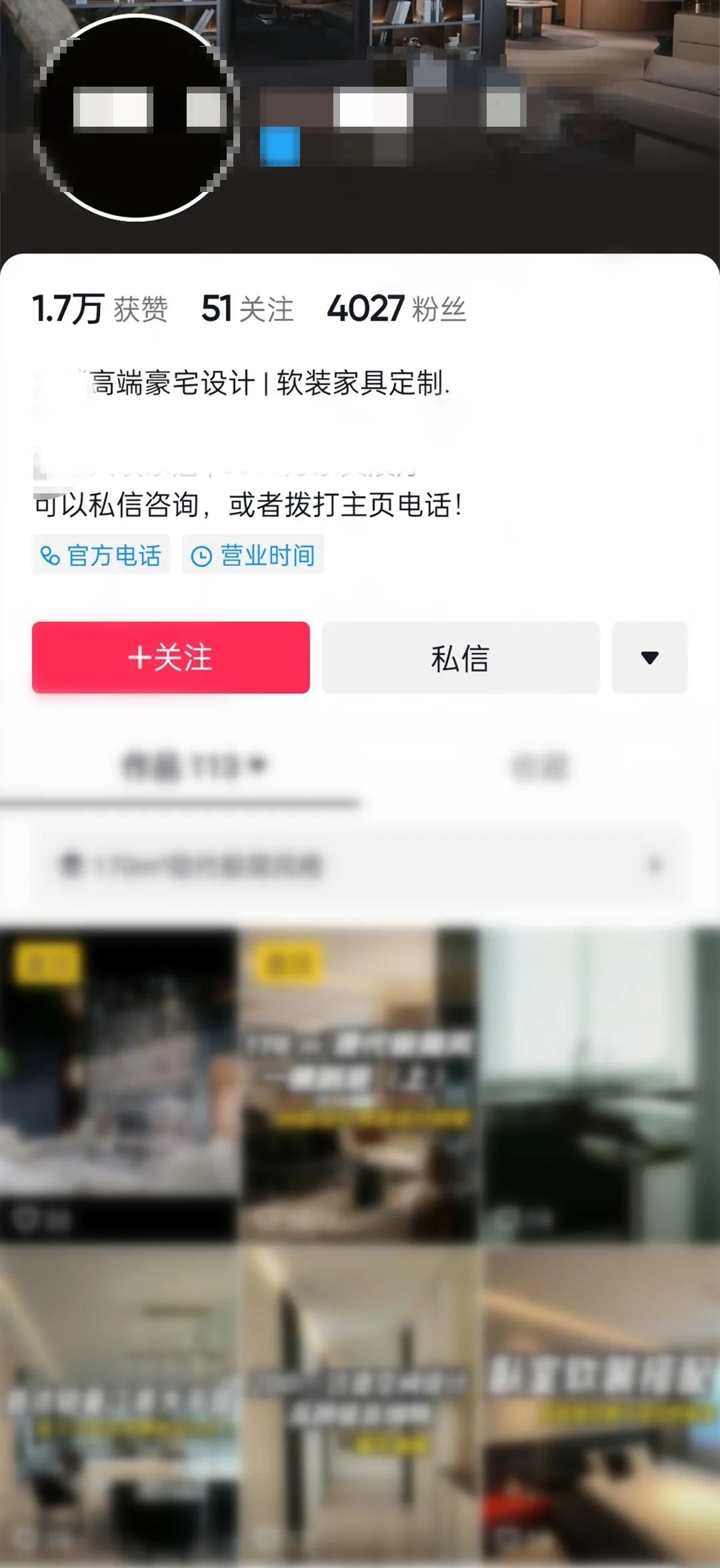Expand the dropdown arrow beside 私信
The width and height of the screenshot is (720, 1568).
click(x=649, y=657)
